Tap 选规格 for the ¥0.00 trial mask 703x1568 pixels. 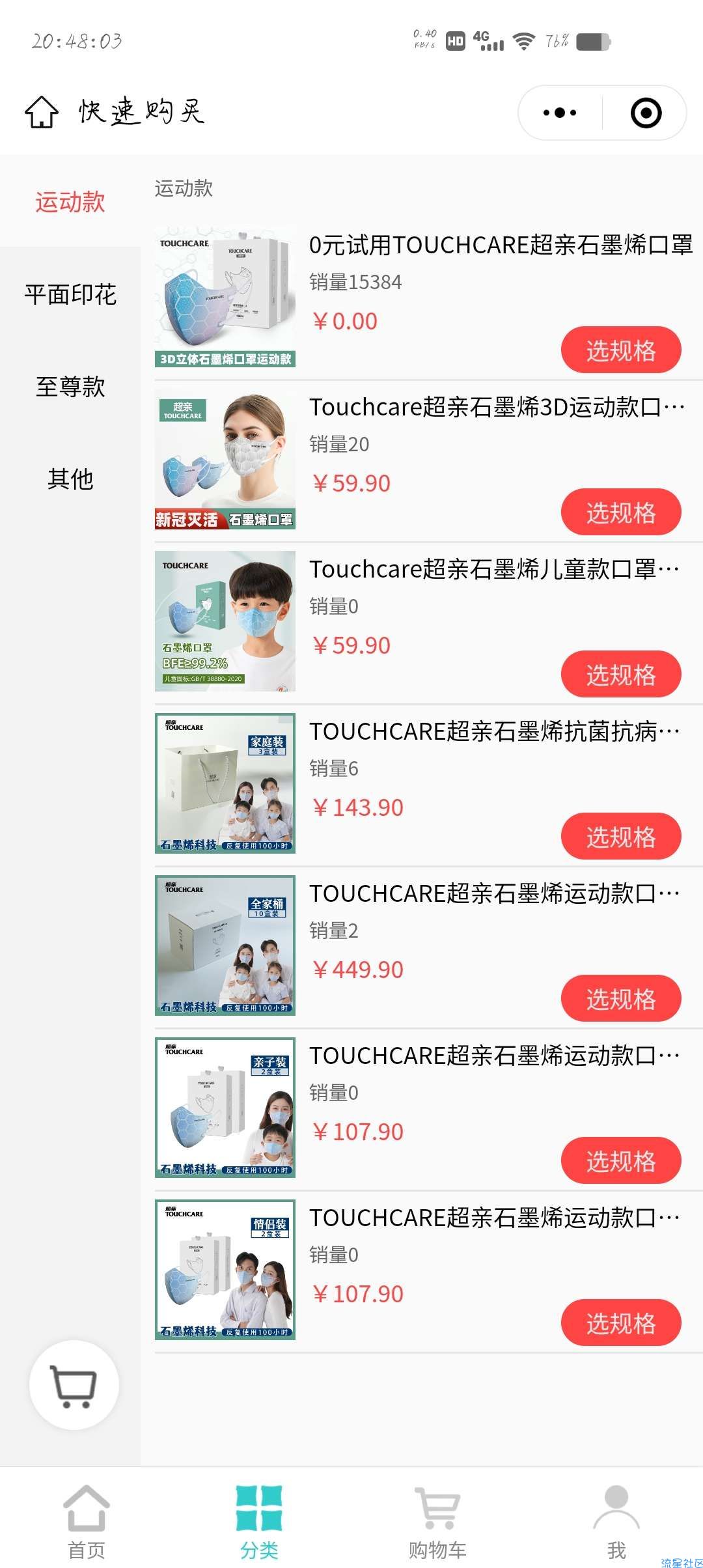tap(621, 350)
